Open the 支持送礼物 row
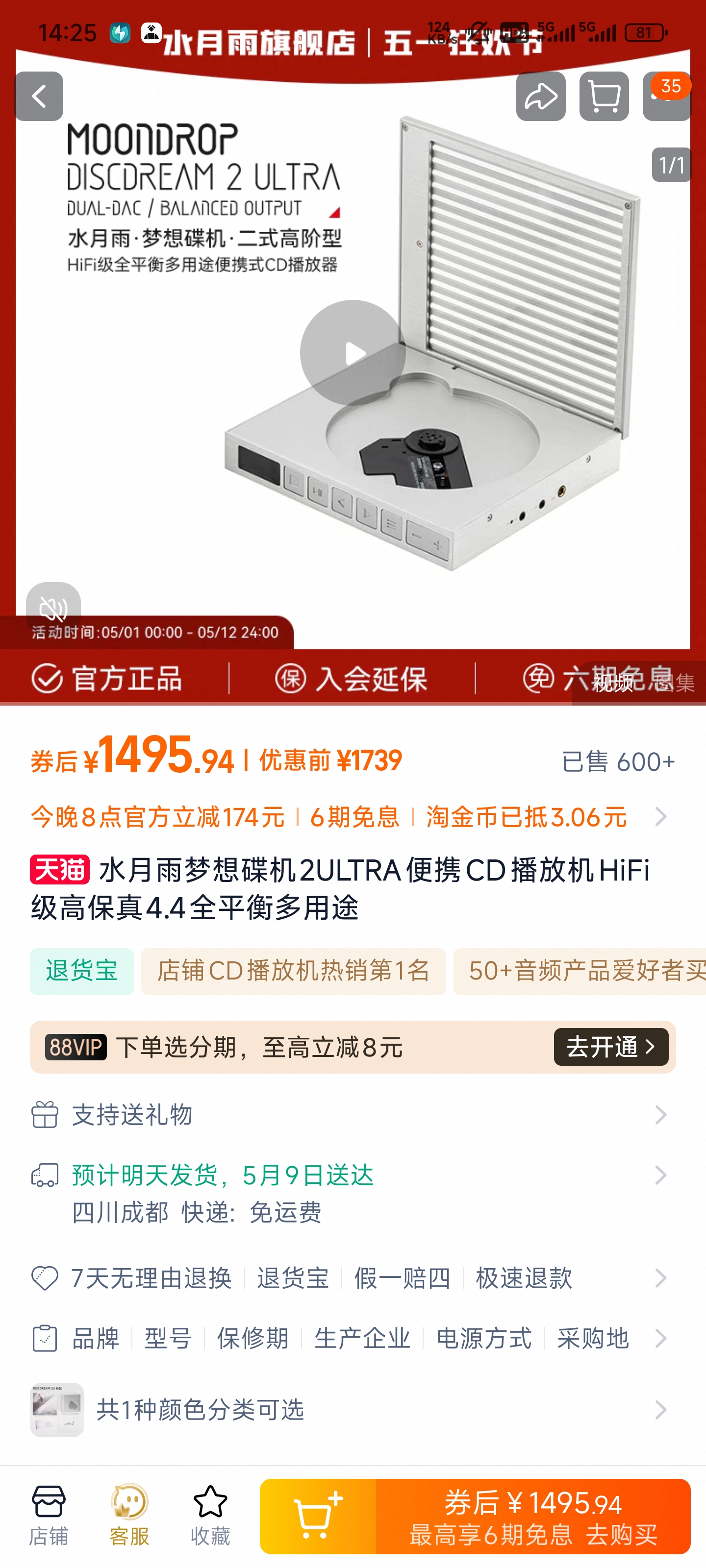This screenshot has width=706, height=1568. [x=352, y=1115]
